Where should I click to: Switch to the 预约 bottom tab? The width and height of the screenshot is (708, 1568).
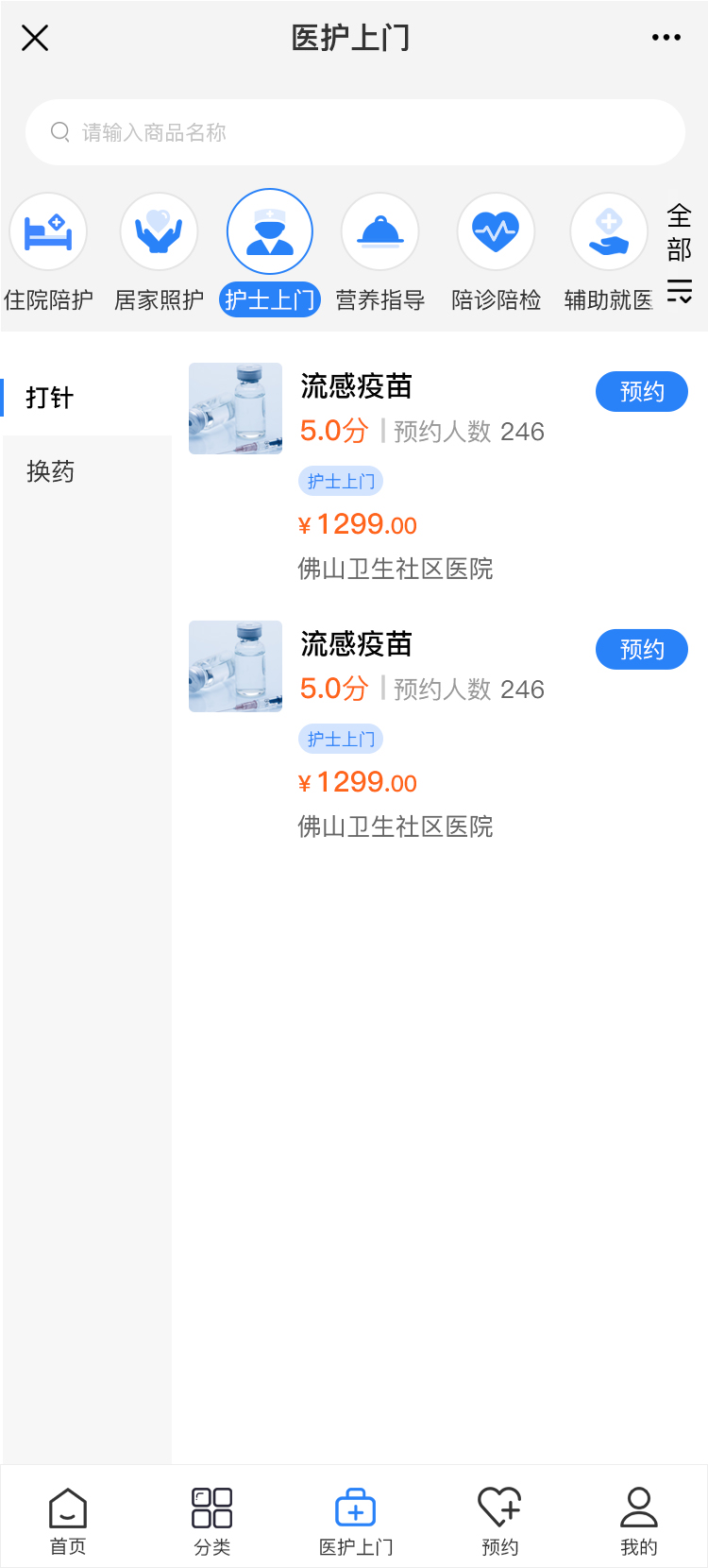(499, 1519)
